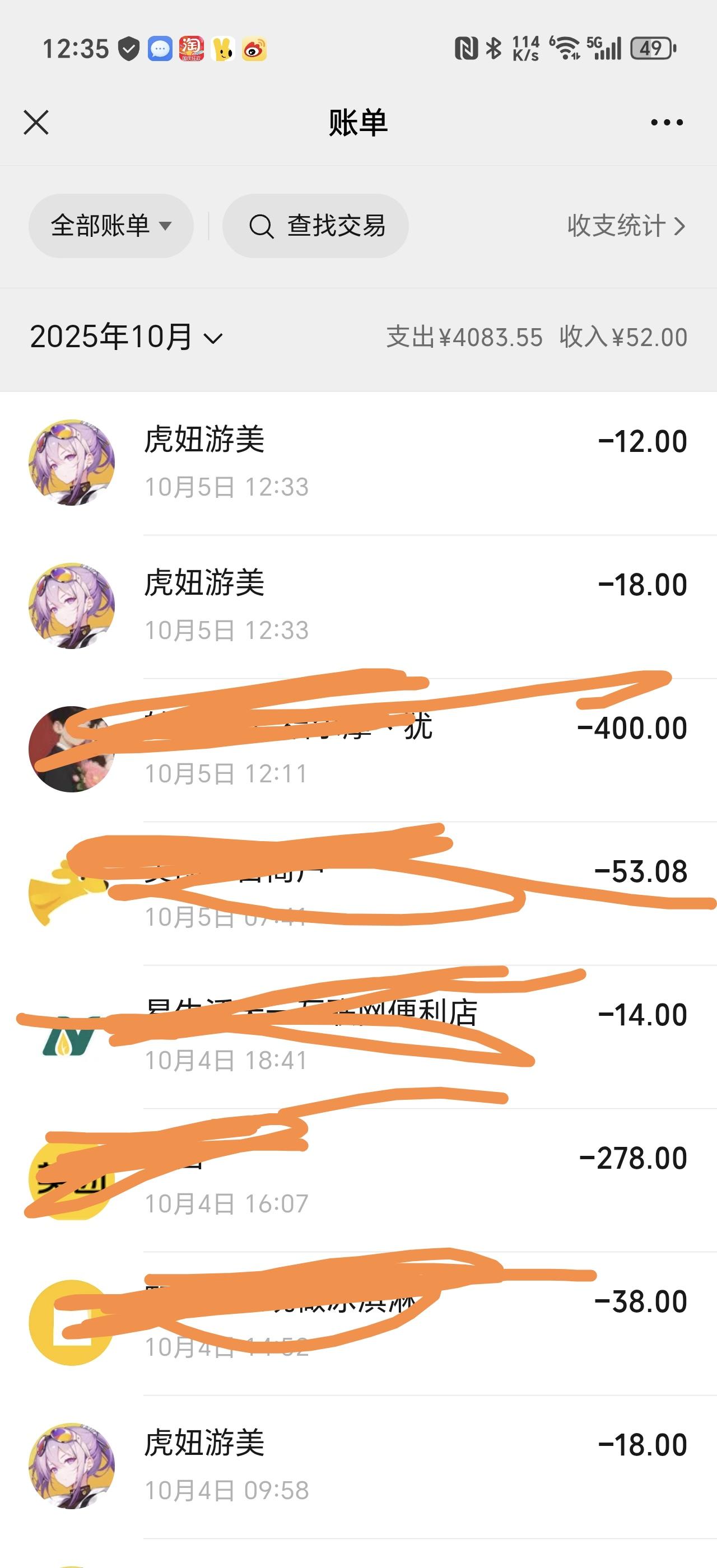717x1568 pixels.
Task: Expand the 全部账单 filter dropdown
Action: [x=111, y=226]
